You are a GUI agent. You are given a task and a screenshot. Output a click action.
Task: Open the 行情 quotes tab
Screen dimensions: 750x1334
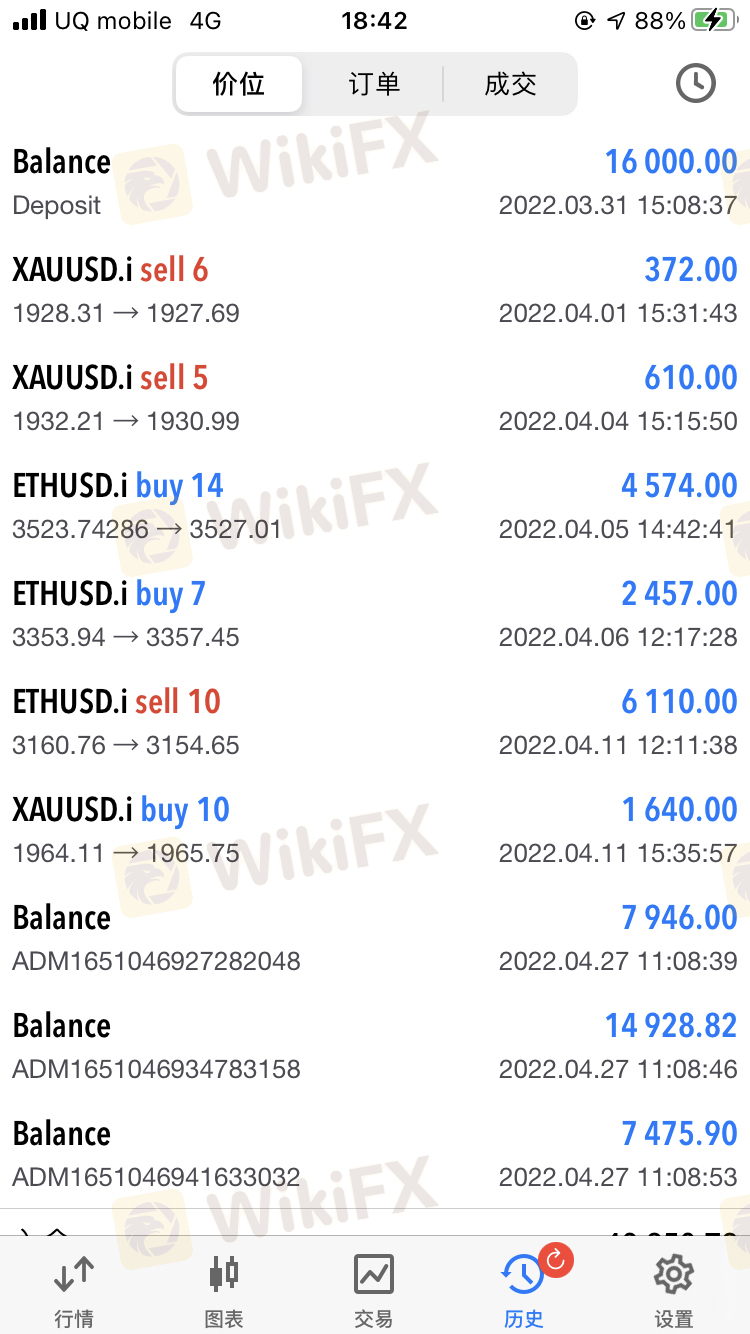point(75,1289)
